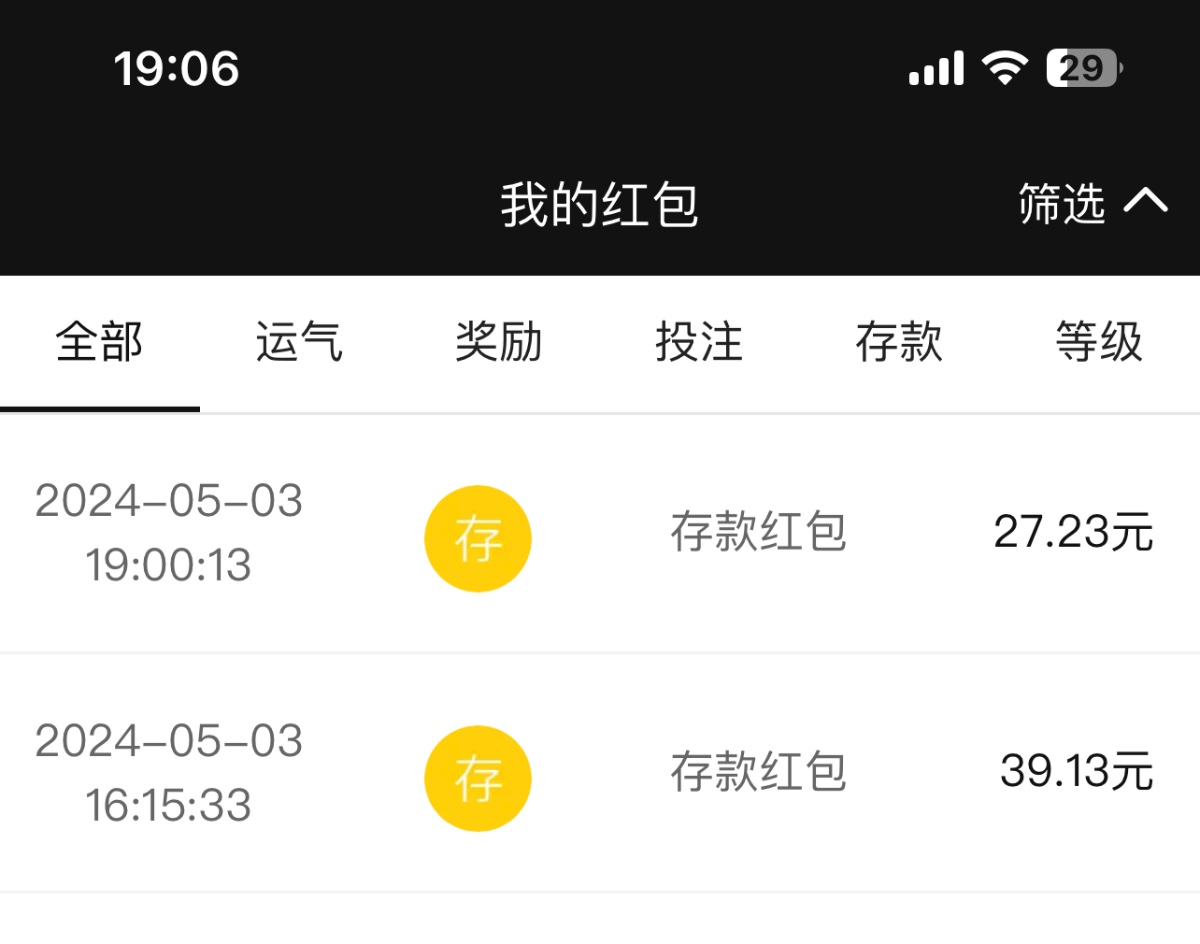1200x944 pixels.
Task: Open the 投注 tab
Action: [699, 343]
